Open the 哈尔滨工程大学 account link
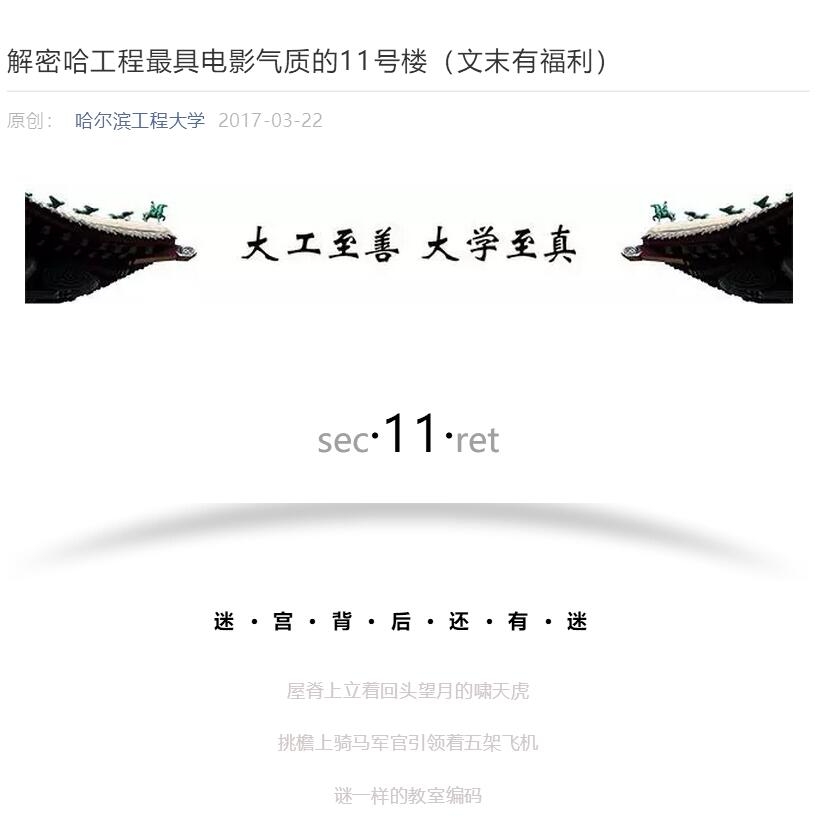This screenshot has width=818, height=836. click(x=140, y=121)
